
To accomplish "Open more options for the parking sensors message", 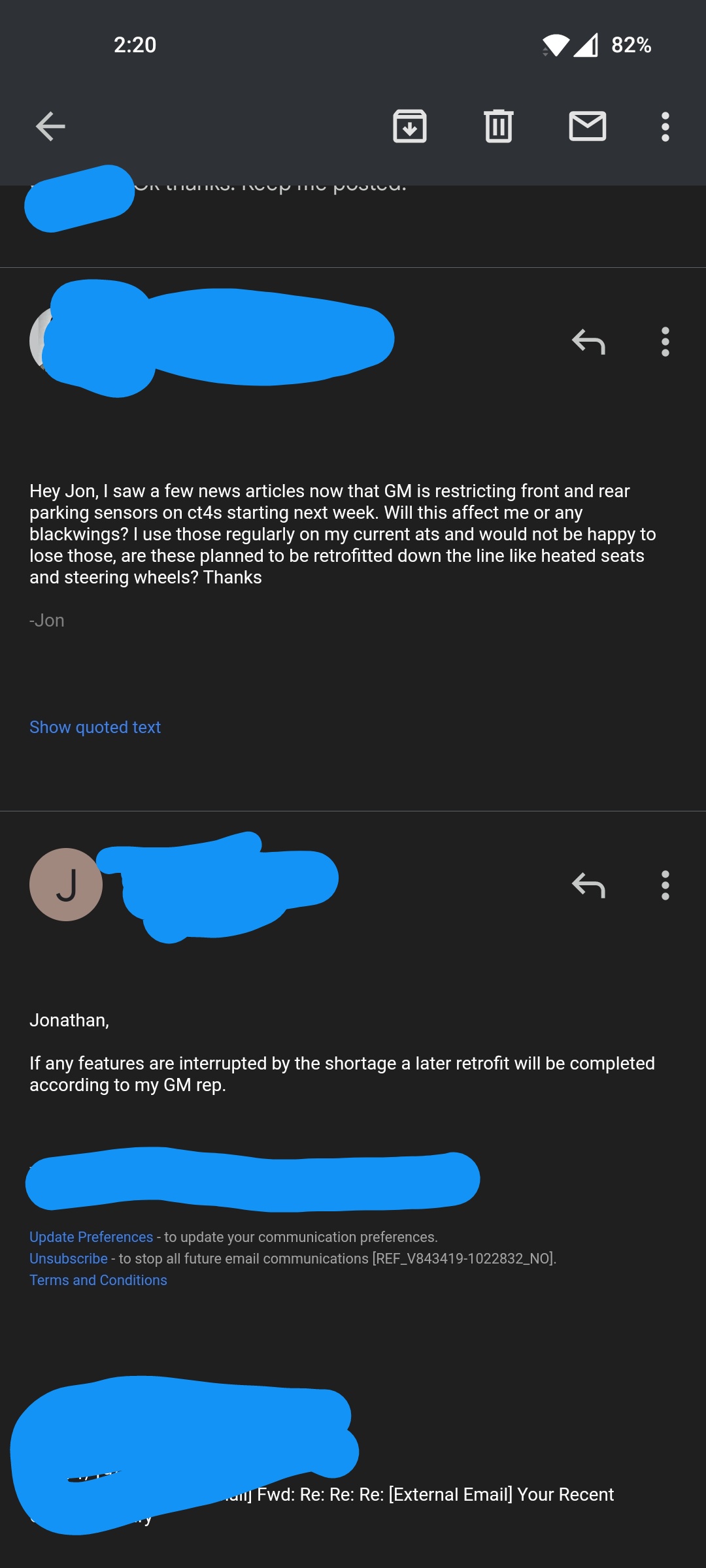I will [x=665, y=342].
